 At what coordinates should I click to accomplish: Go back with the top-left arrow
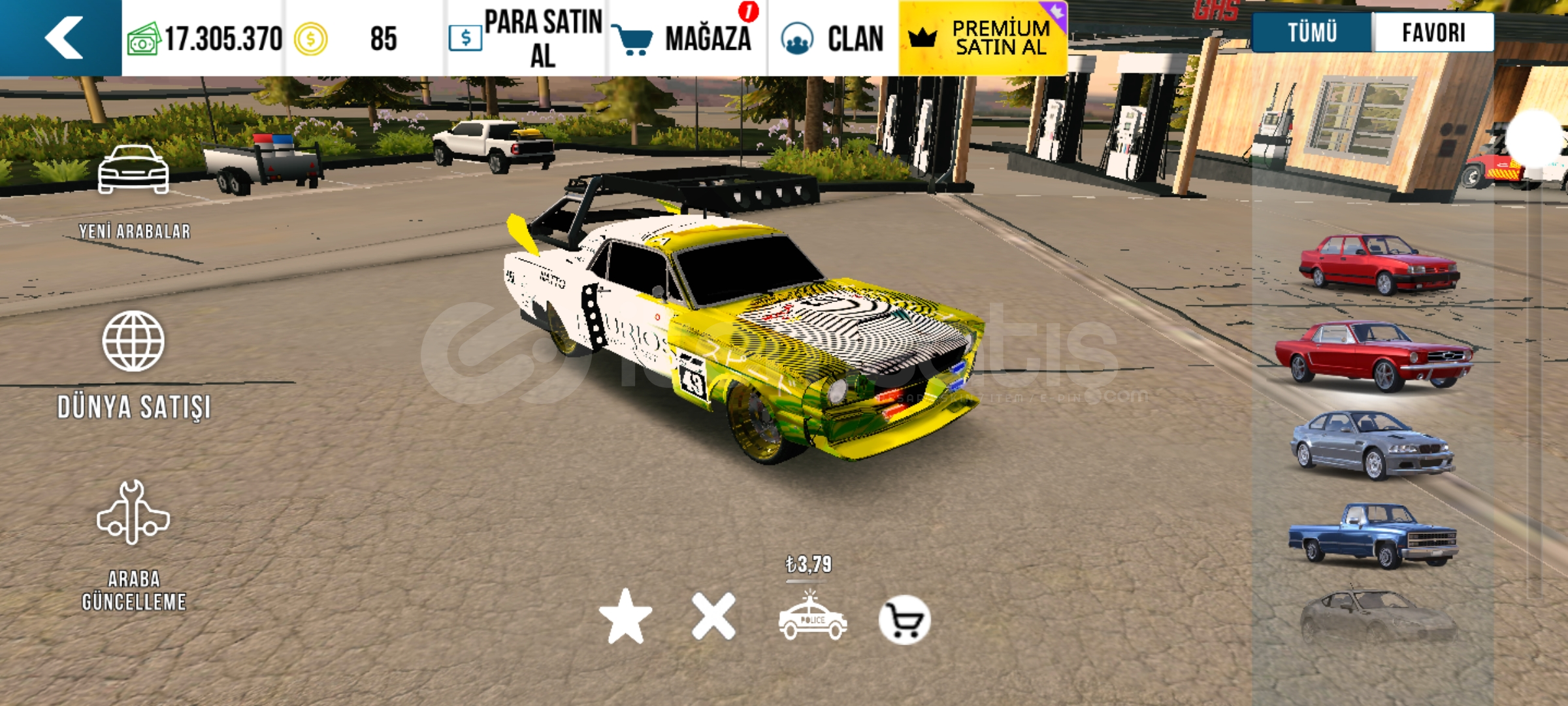click(61, 38)
